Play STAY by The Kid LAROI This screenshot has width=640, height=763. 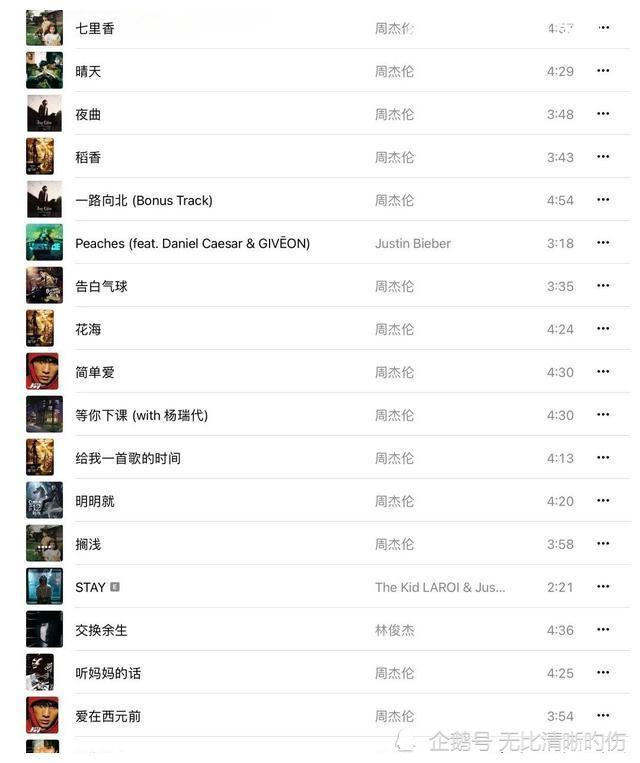[x=90, y=588]
